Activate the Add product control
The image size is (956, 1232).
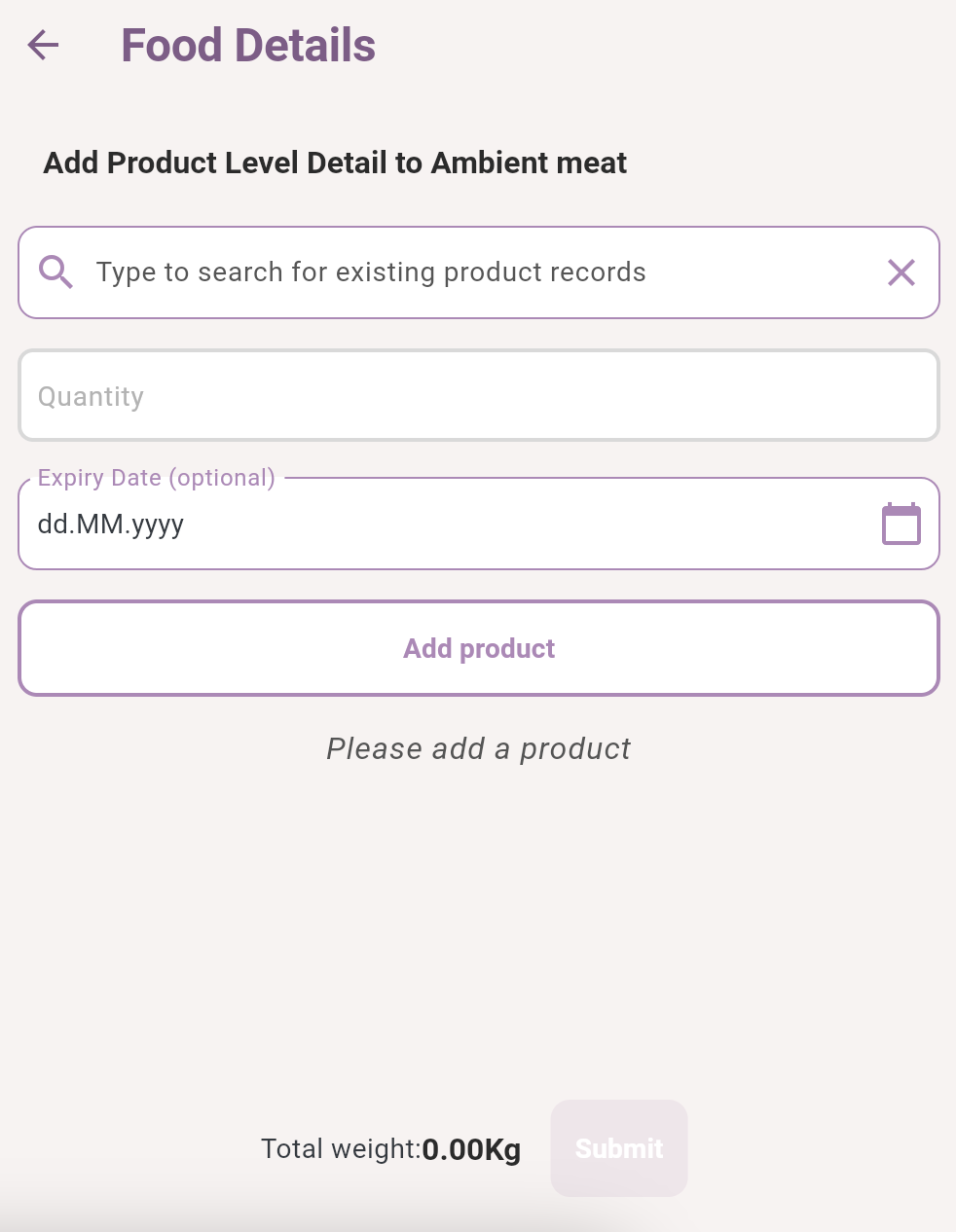point(478,648)
